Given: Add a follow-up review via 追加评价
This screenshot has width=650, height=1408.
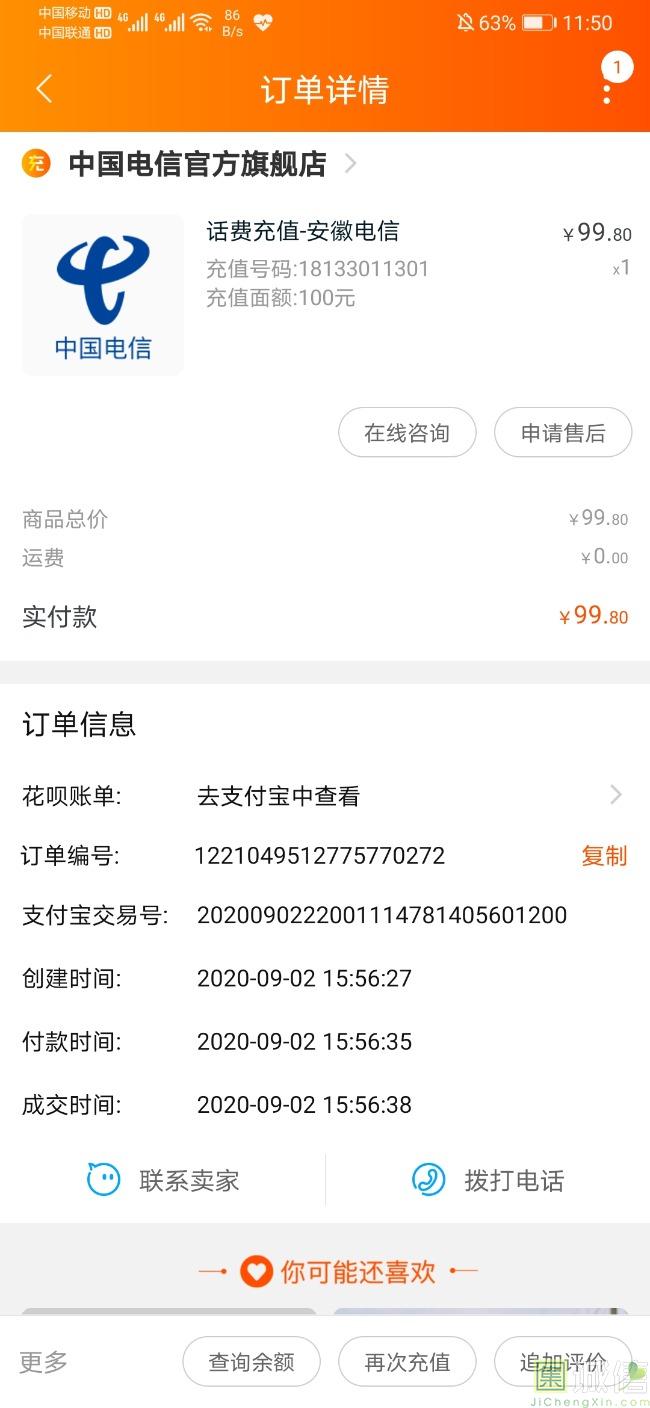Looking at the screenshot, I should click(562, 1362).
